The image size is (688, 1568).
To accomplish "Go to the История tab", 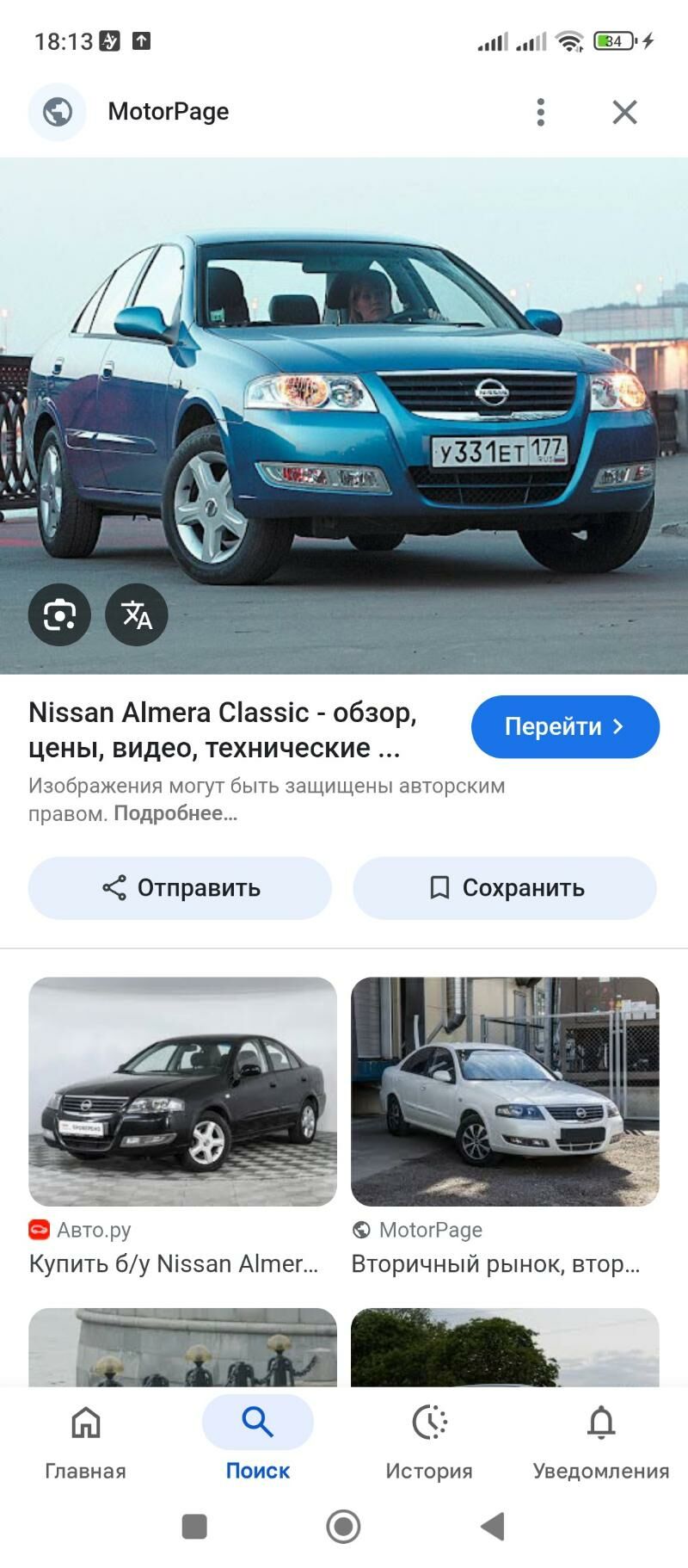I will 429,1439.
